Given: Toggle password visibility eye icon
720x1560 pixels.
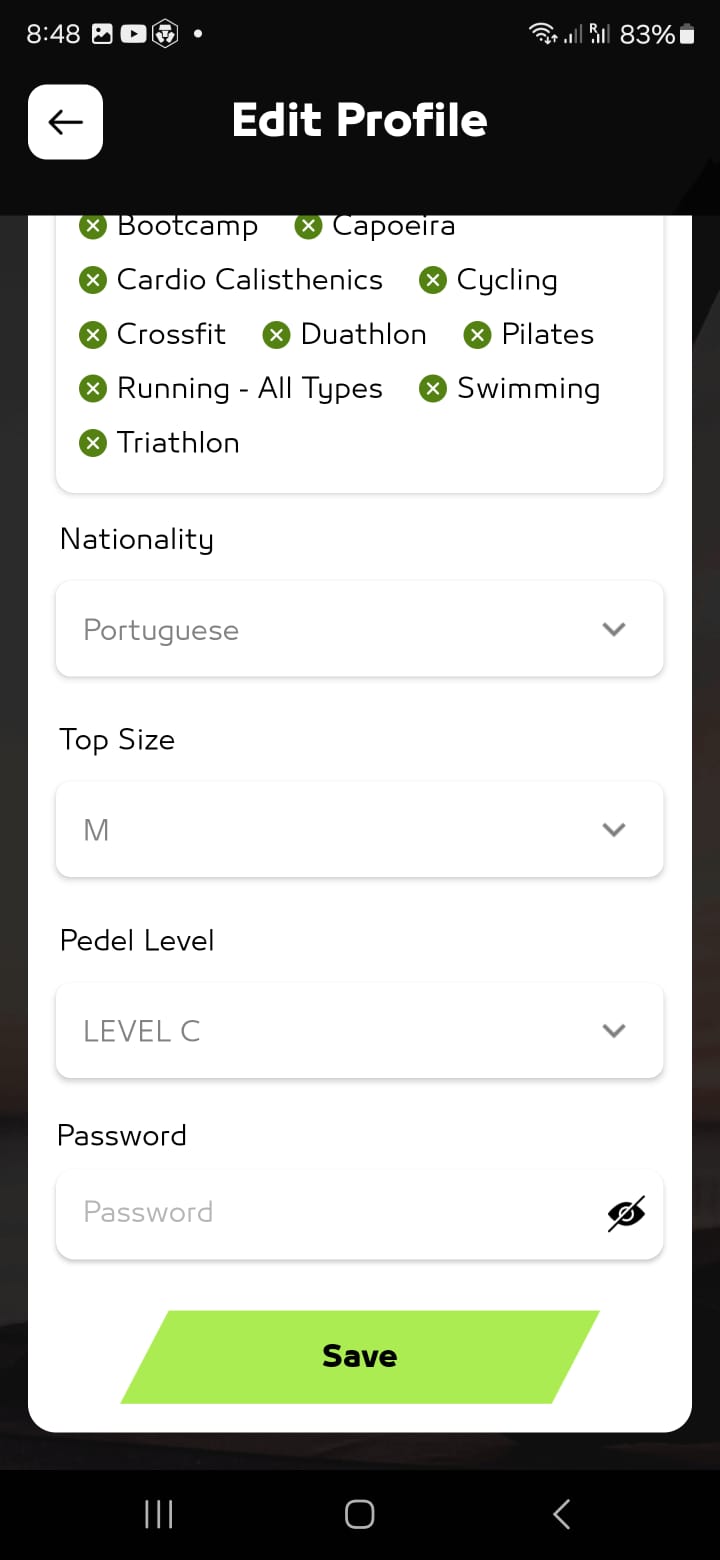Looking at the screenshot, I should [x=626, y=1214].
